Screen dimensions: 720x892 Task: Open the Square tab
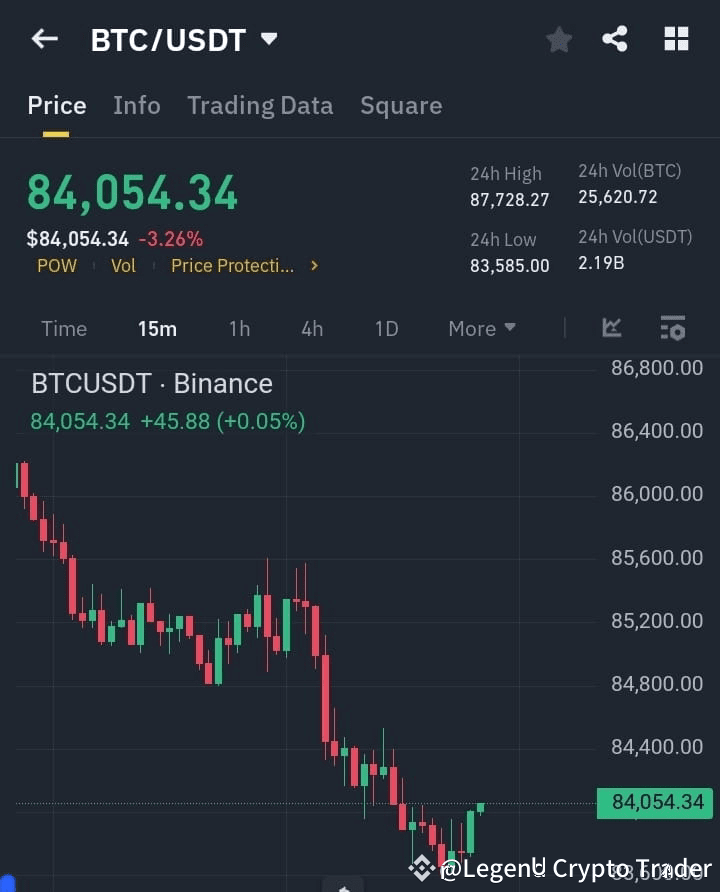pyautogui.click(x=401, y=105)
